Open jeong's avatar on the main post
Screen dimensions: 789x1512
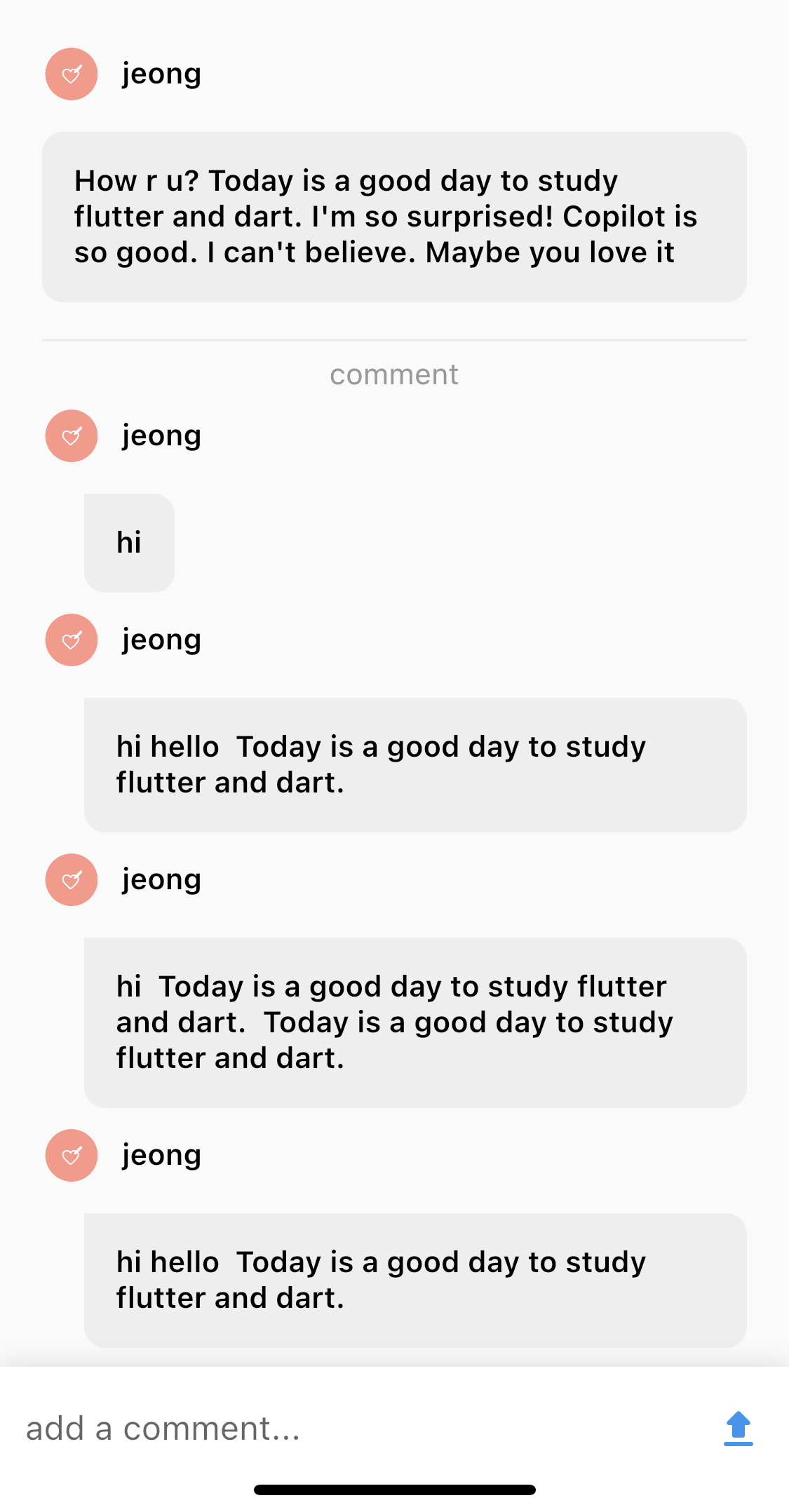[72, 74]
